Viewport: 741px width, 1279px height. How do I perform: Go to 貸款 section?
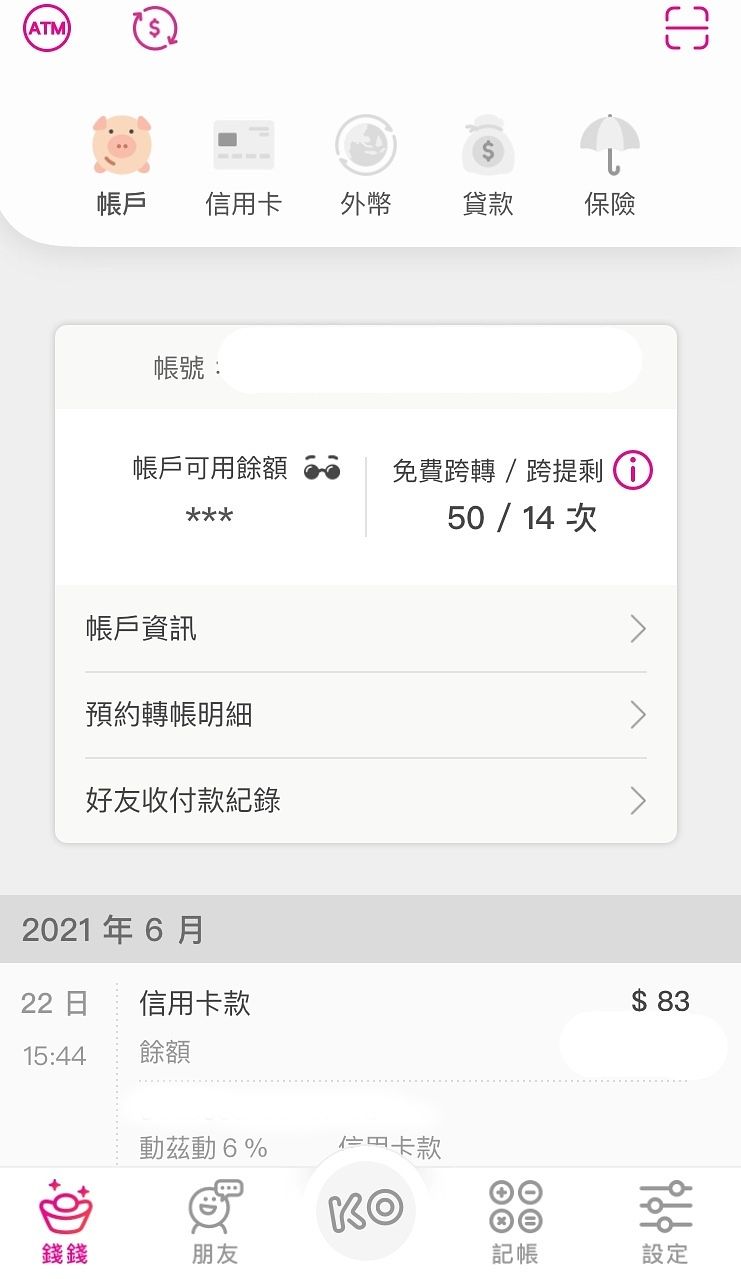488,166
